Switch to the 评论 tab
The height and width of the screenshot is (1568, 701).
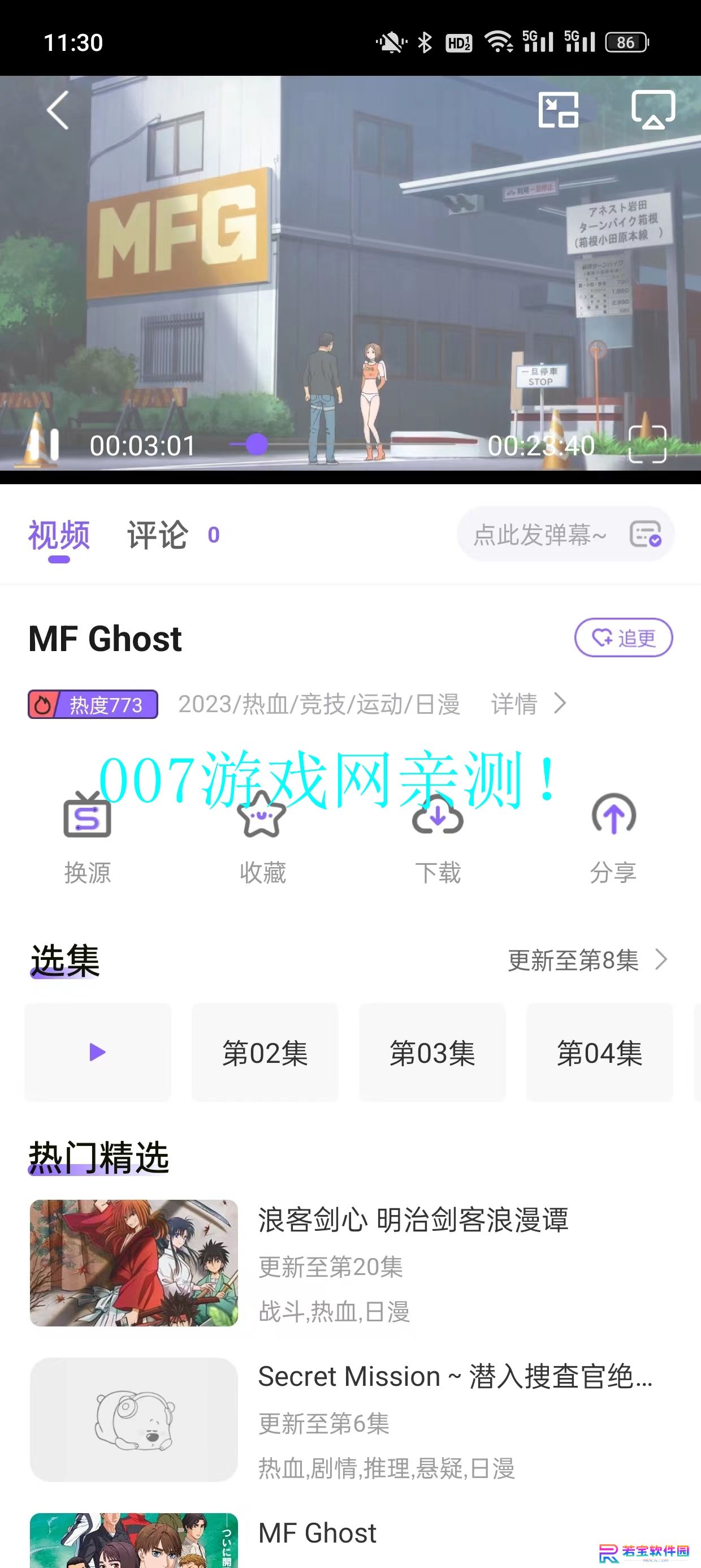point(157,535)
